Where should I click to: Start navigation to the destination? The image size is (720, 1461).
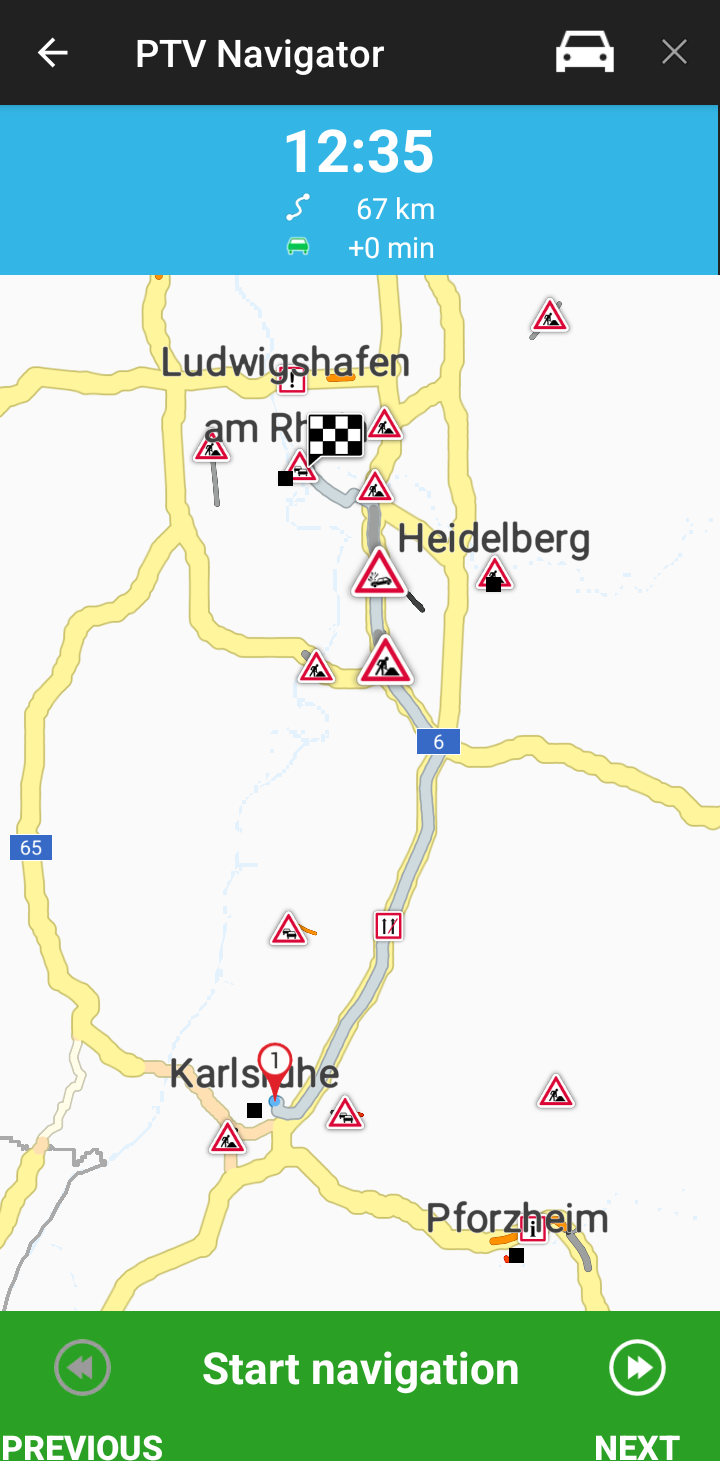pos(360,1368)
